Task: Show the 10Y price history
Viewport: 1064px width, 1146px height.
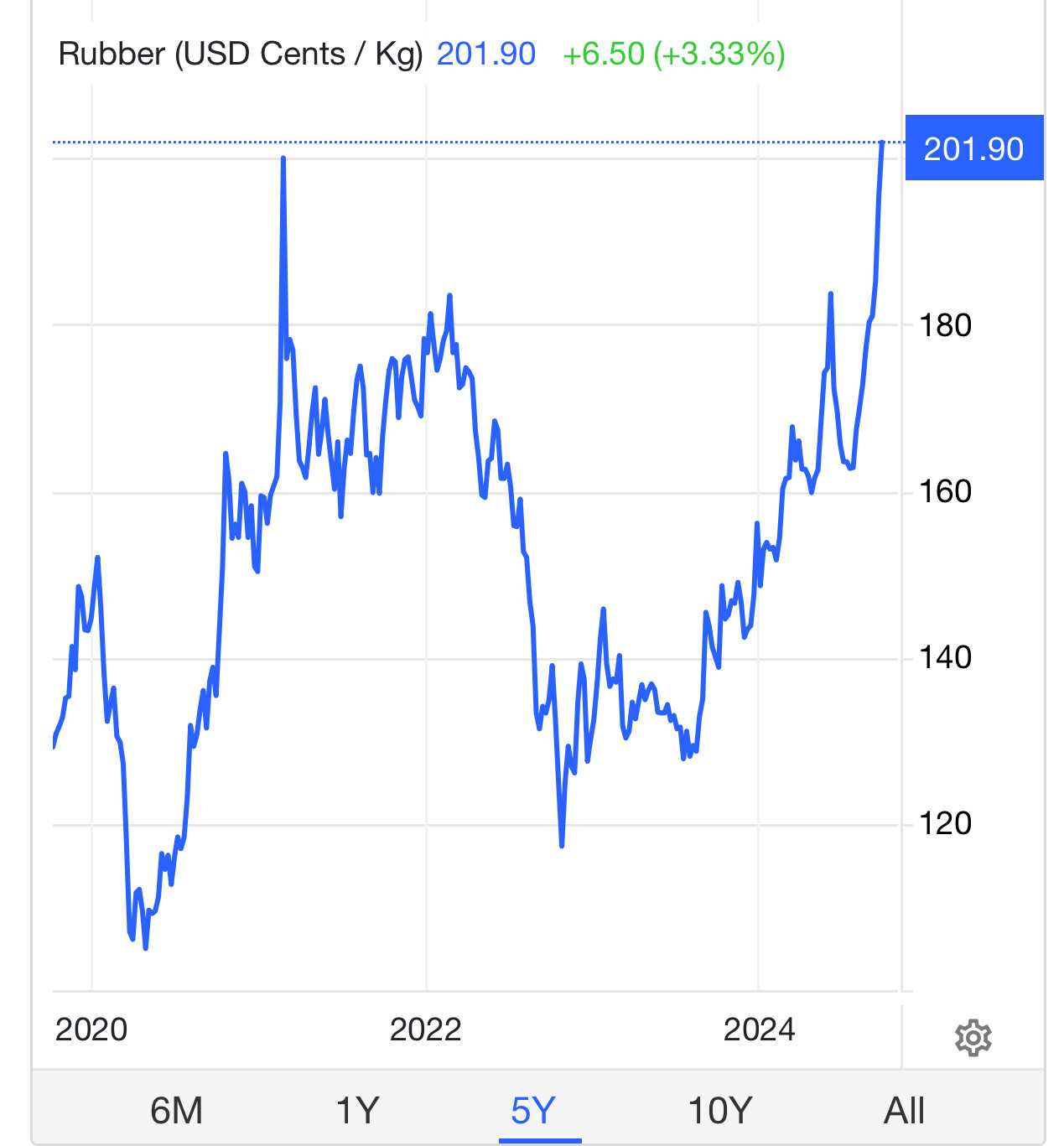Action: click(719, 1111)
